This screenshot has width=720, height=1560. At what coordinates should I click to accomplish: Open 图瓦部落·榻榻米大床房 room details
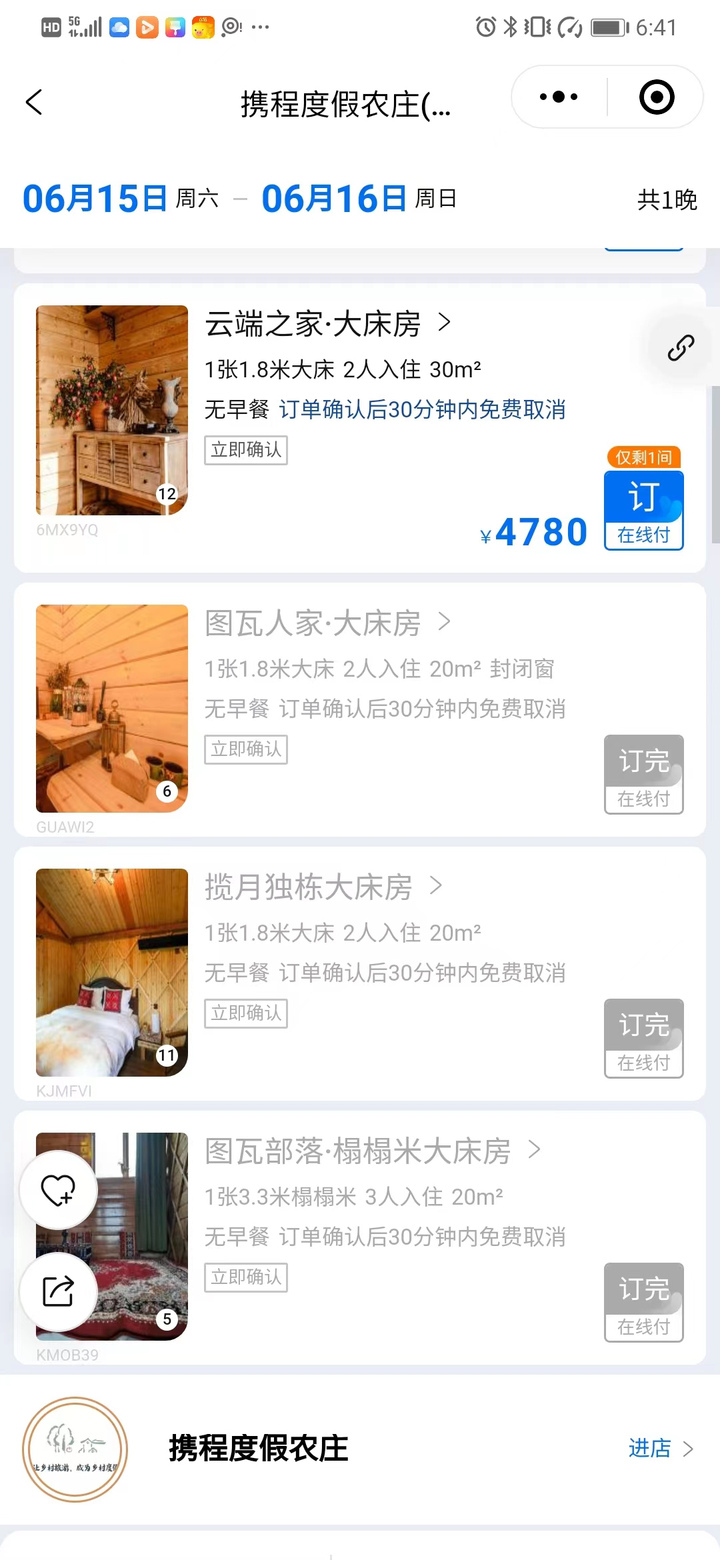click(x=372, y=1151)
